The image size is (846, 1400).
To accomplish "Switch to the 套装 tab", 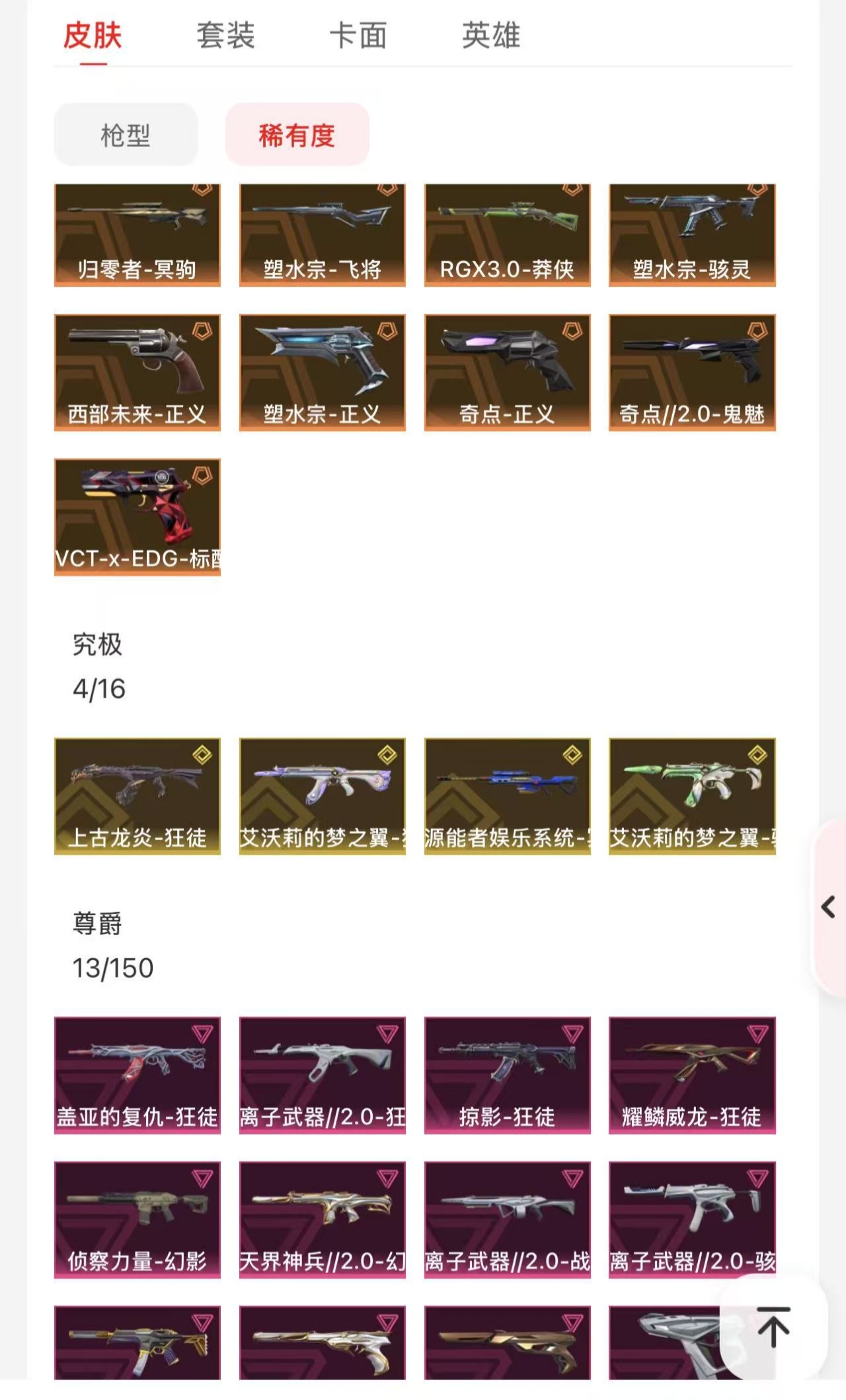I will (x=225, y=36).
